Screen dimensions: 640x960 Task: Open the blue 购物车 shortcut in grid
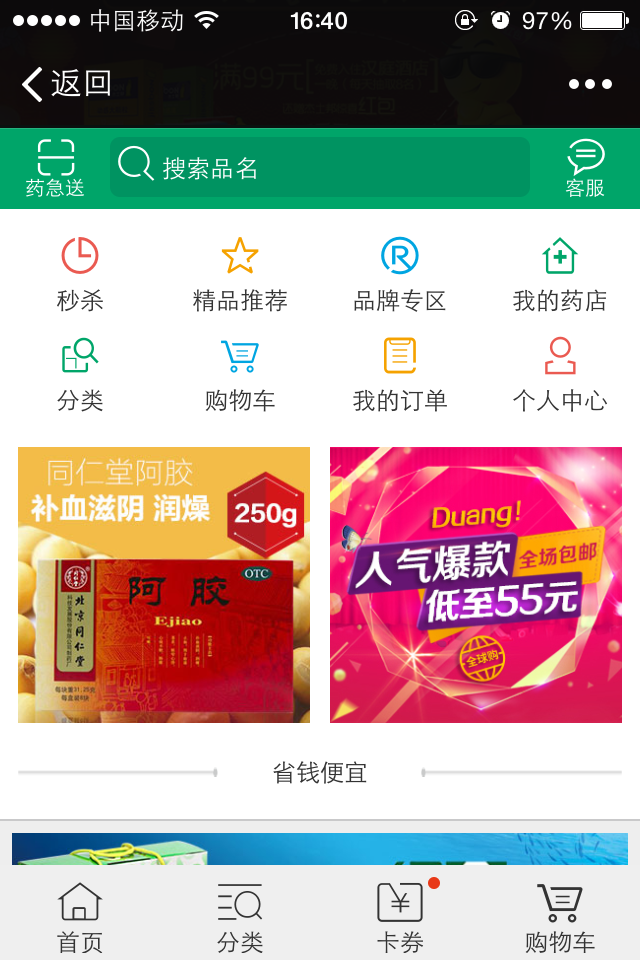240,374
